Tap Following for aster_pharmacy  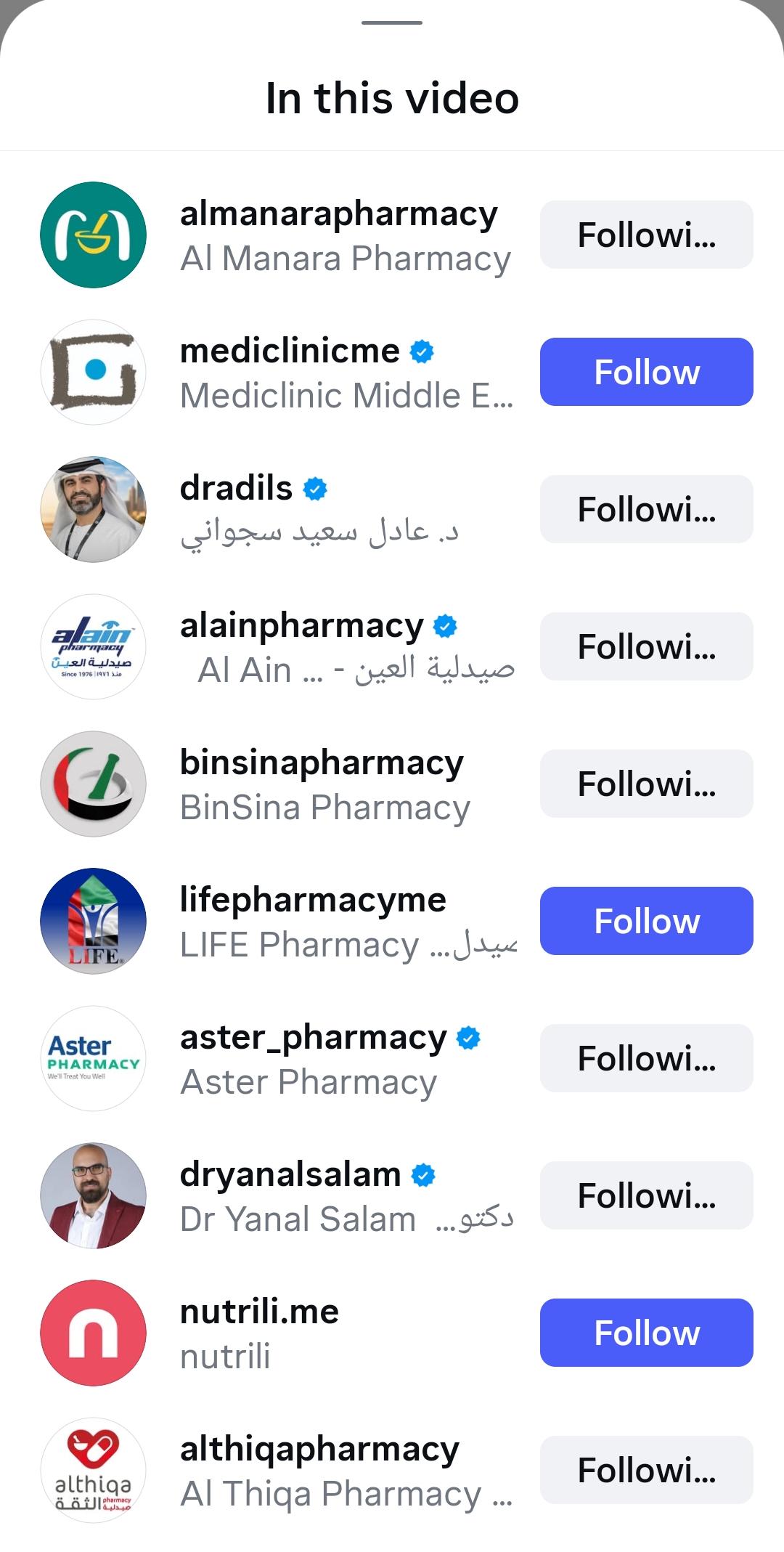[x=646, y=1058]
